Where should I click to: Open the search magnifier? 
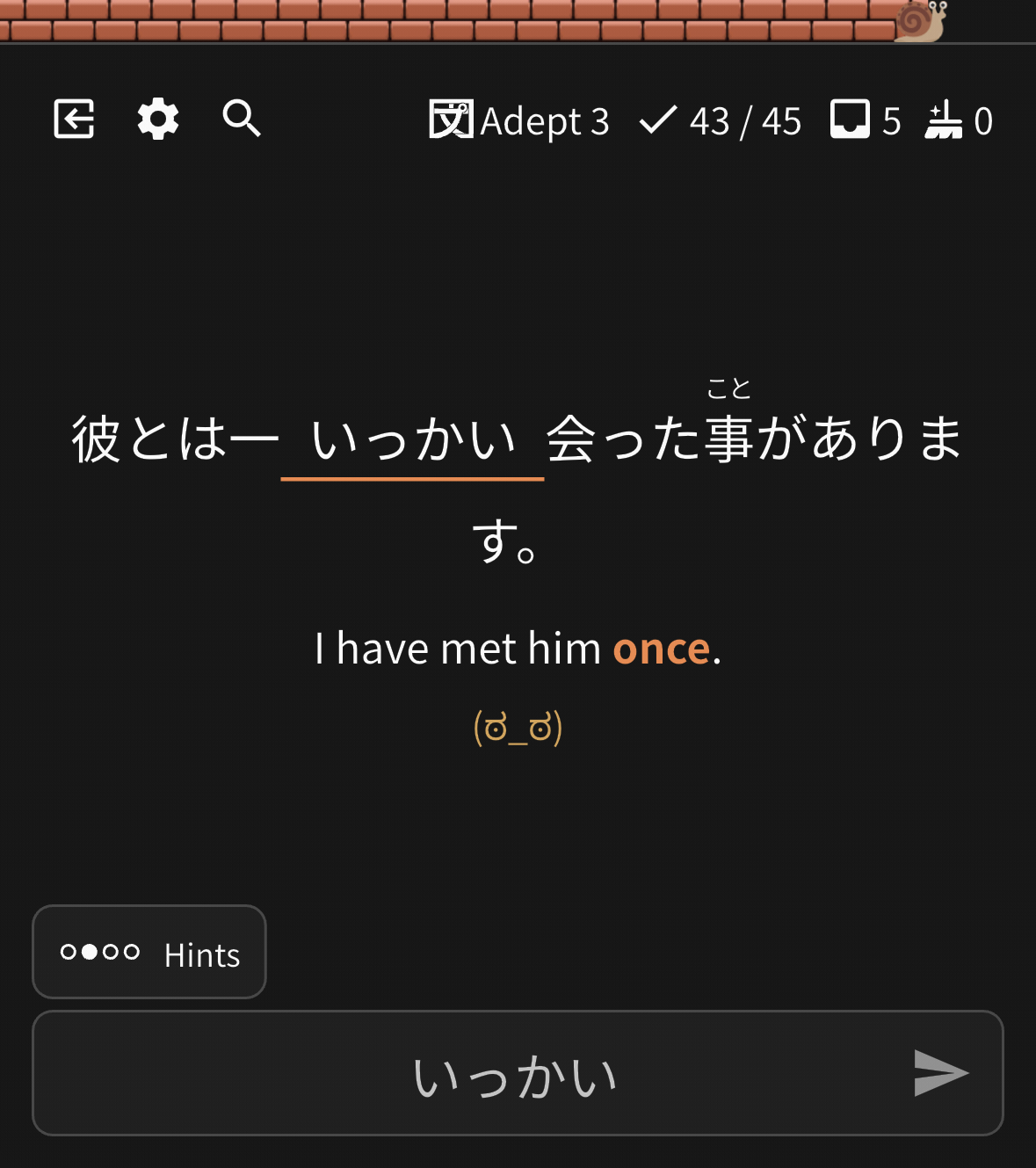242,119
